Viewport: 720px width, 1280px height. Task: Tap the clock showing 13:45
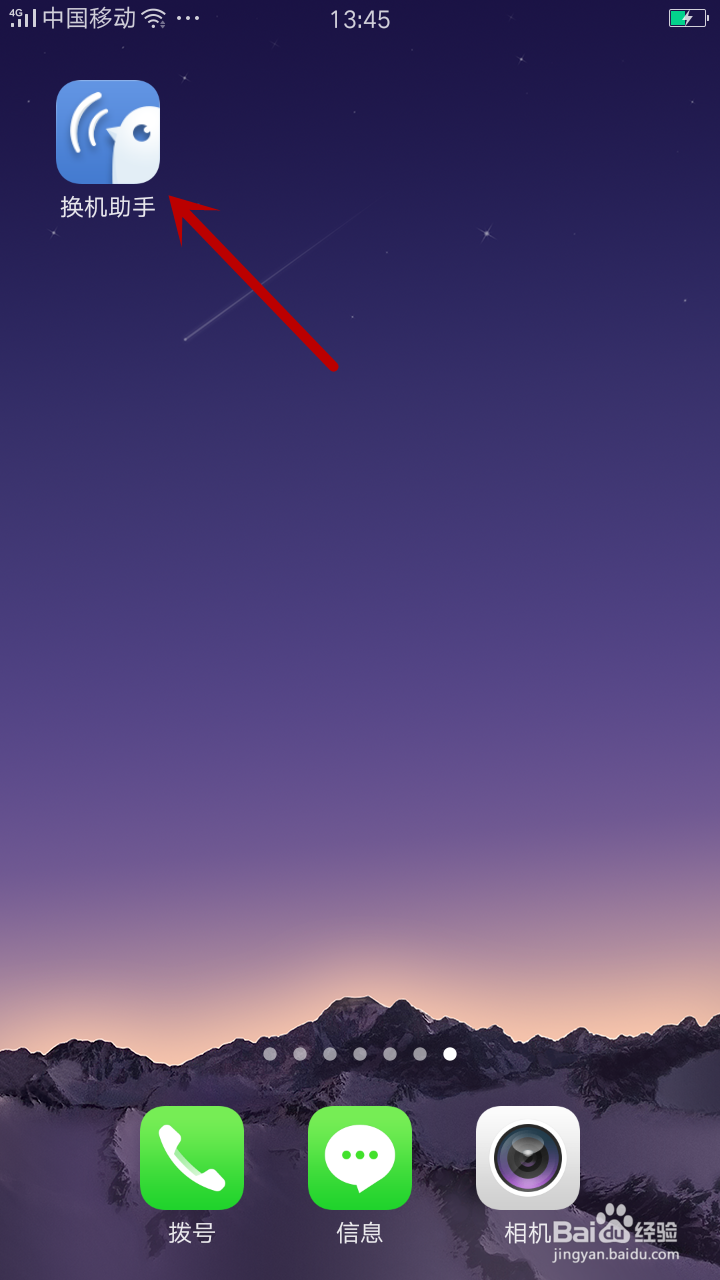(x=358, y=18)
